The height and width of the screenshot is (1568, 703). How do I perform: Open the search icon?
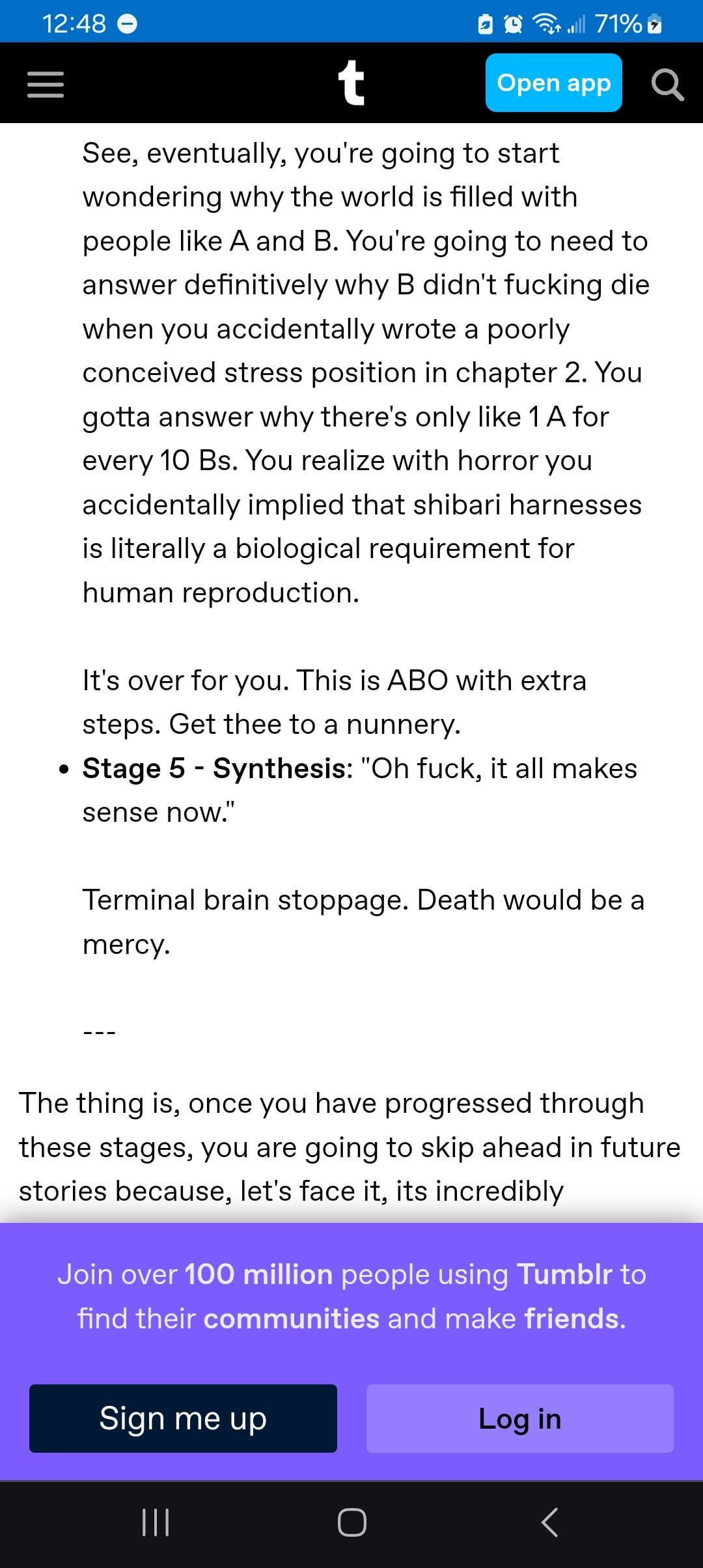tap(667, 84)
